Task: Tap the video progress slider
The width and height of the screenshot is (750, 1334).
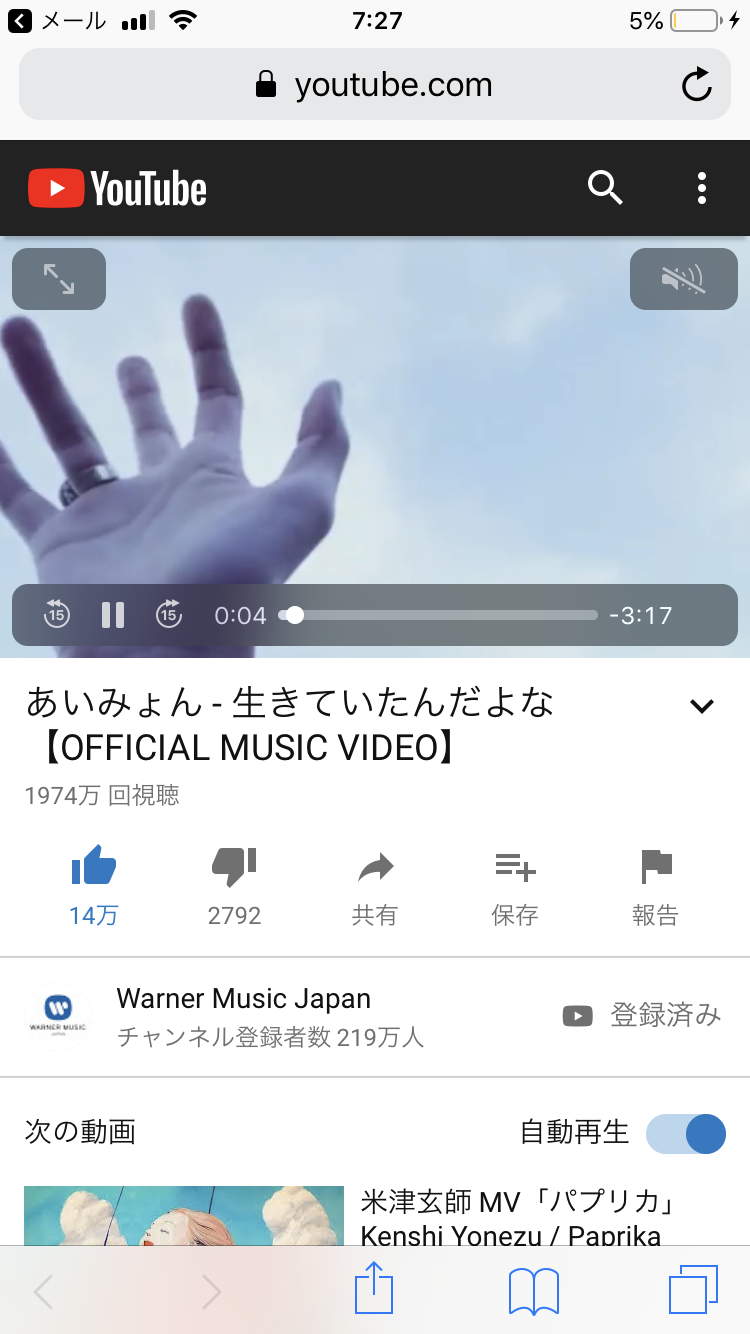Action: tap(440, 615)
